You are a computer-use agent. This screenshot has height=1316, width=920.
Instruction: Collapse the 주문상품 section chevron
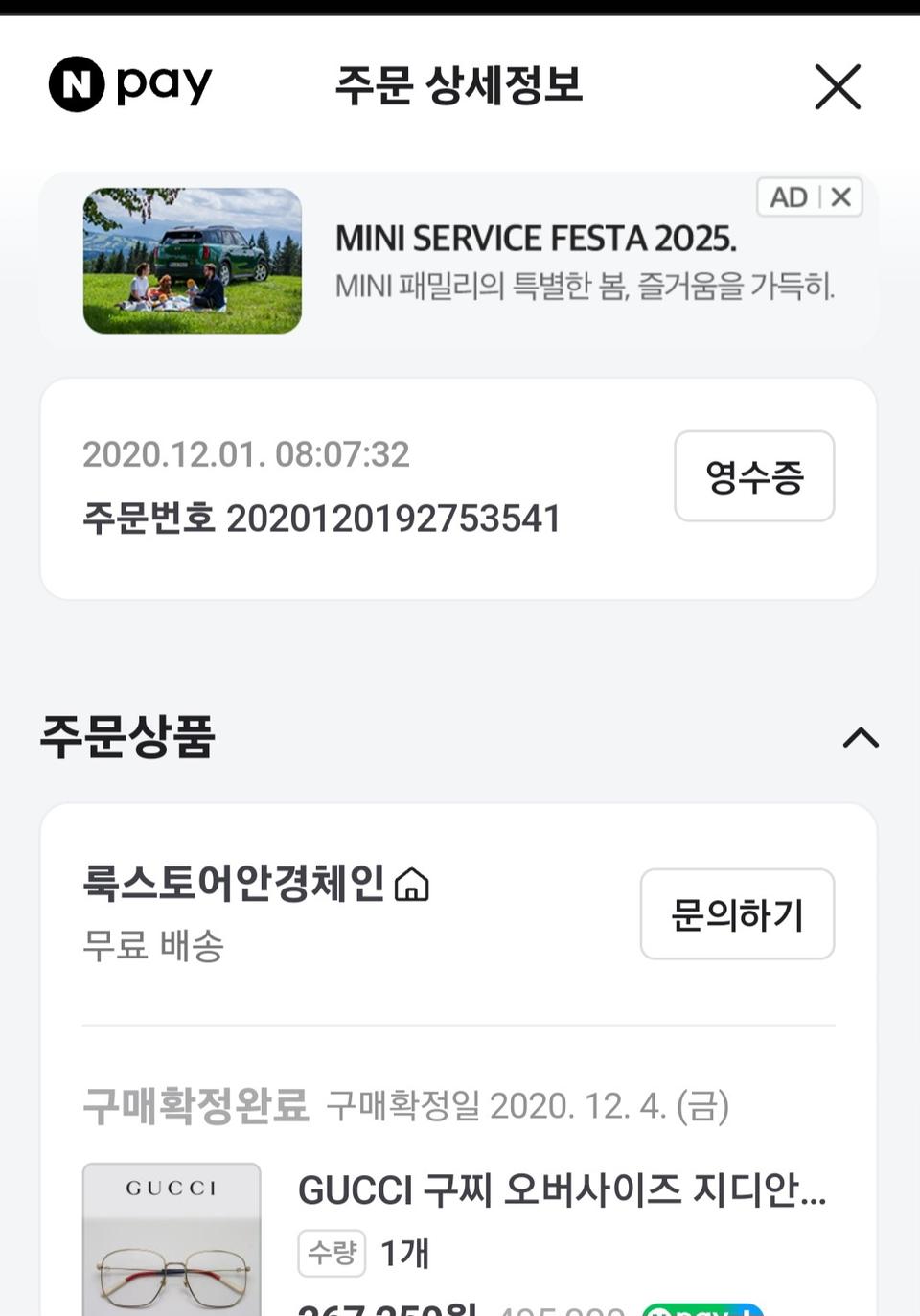click(862, 737)
